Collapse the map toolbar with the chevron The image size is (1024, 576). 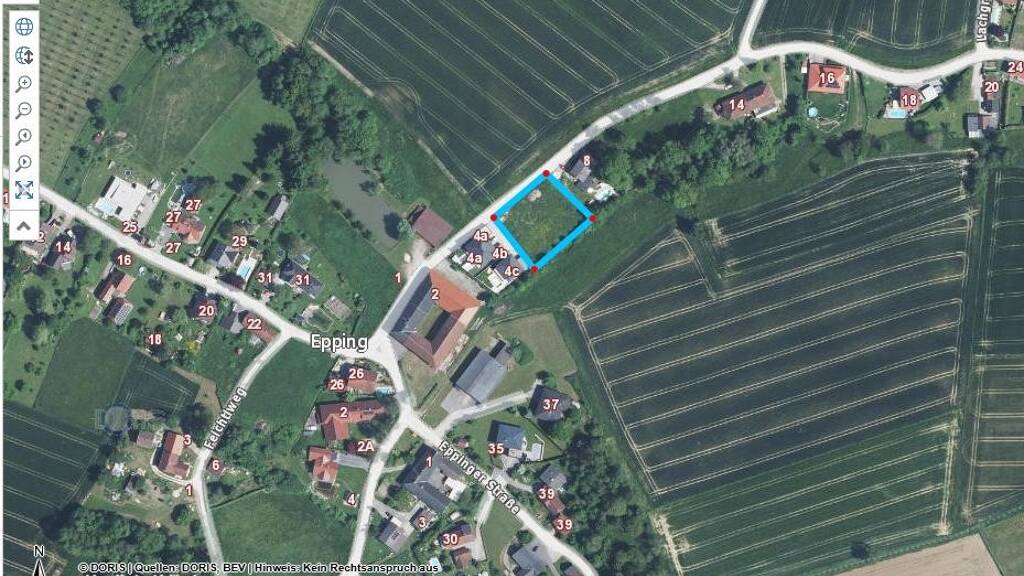click(24, 227)
